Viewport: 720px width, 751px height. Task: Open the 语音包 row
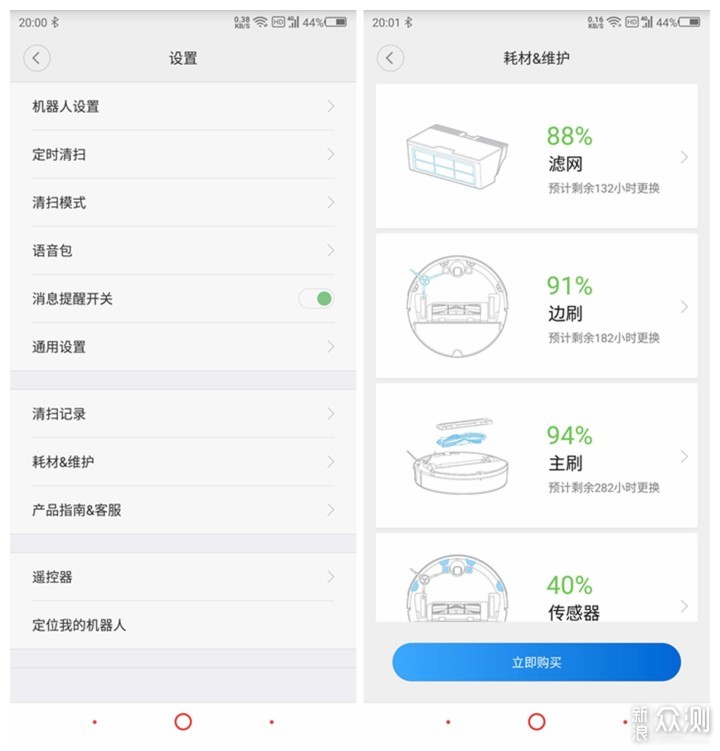coord(182,250)
